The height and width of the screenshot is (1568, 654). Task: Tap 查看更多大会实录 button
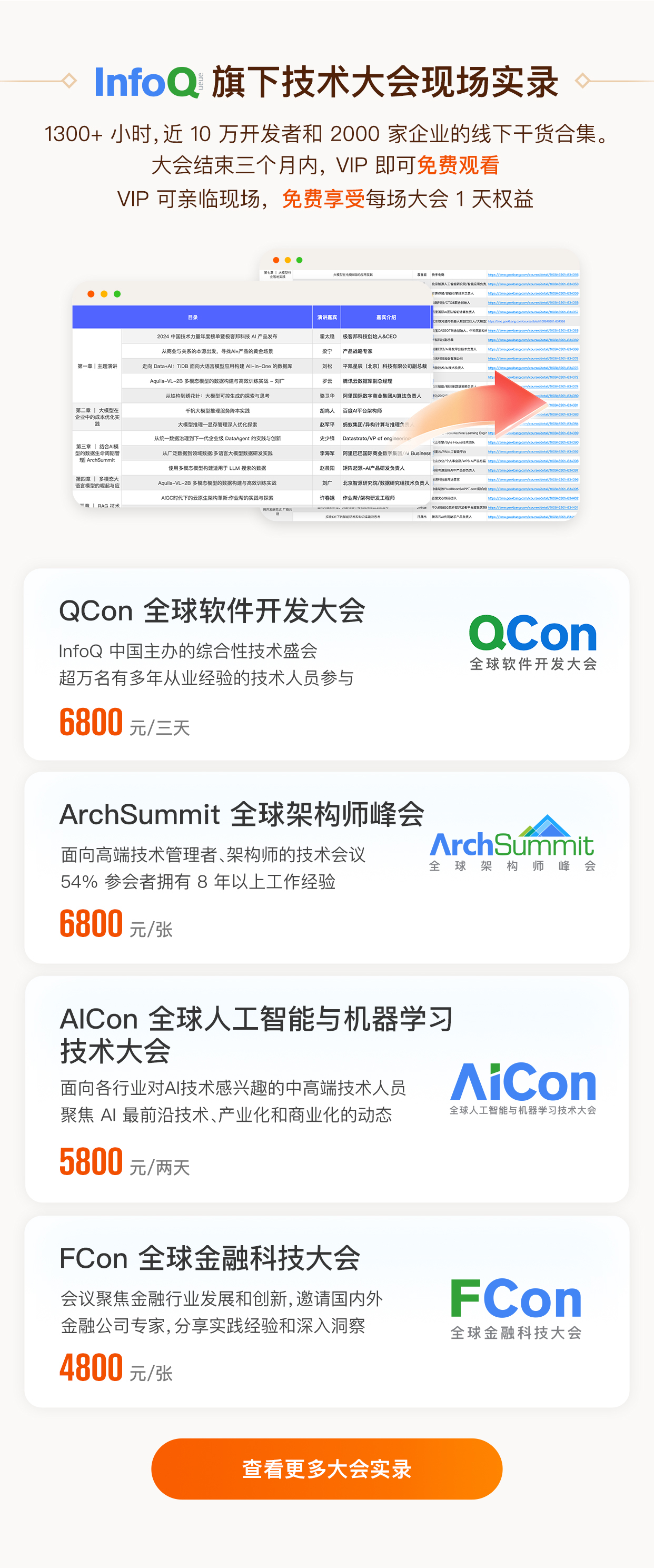[326, 1468]
